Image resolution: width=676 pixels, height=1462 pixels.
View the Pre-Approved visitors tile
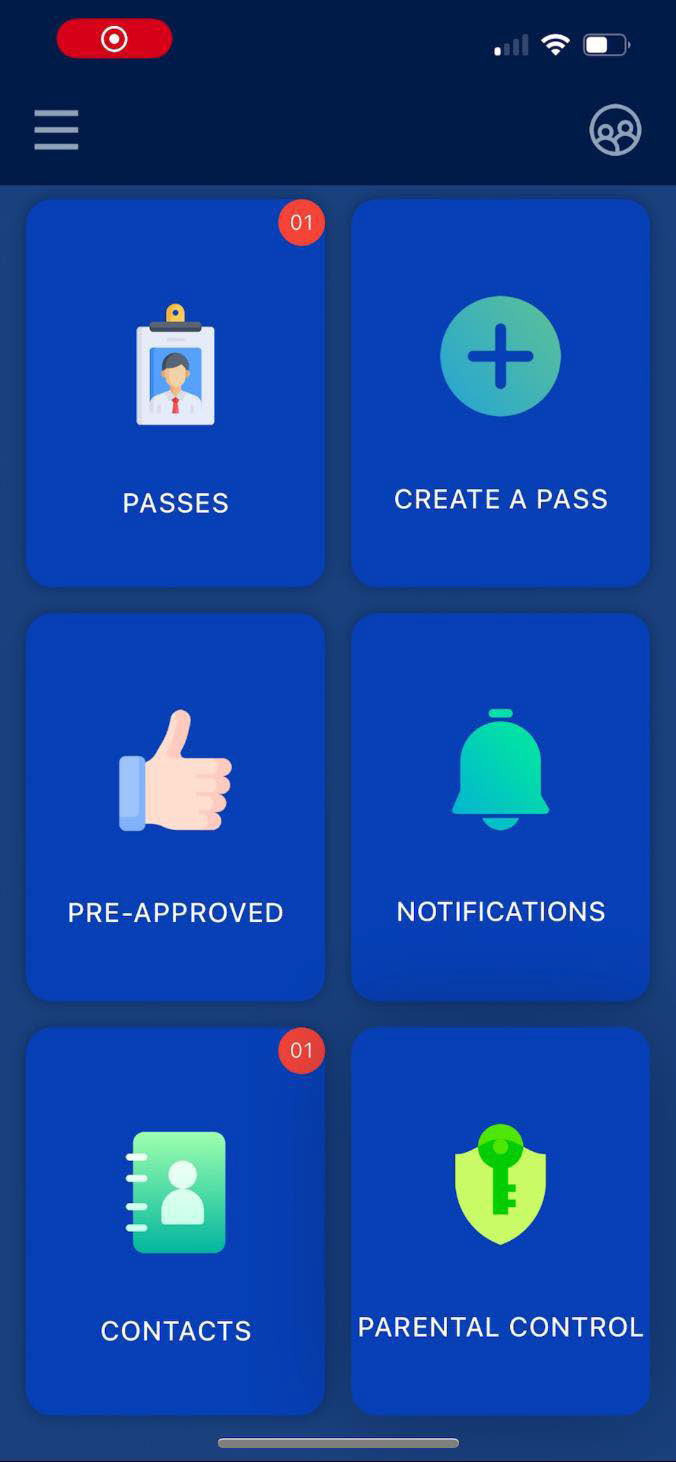[x=175, y=807]
